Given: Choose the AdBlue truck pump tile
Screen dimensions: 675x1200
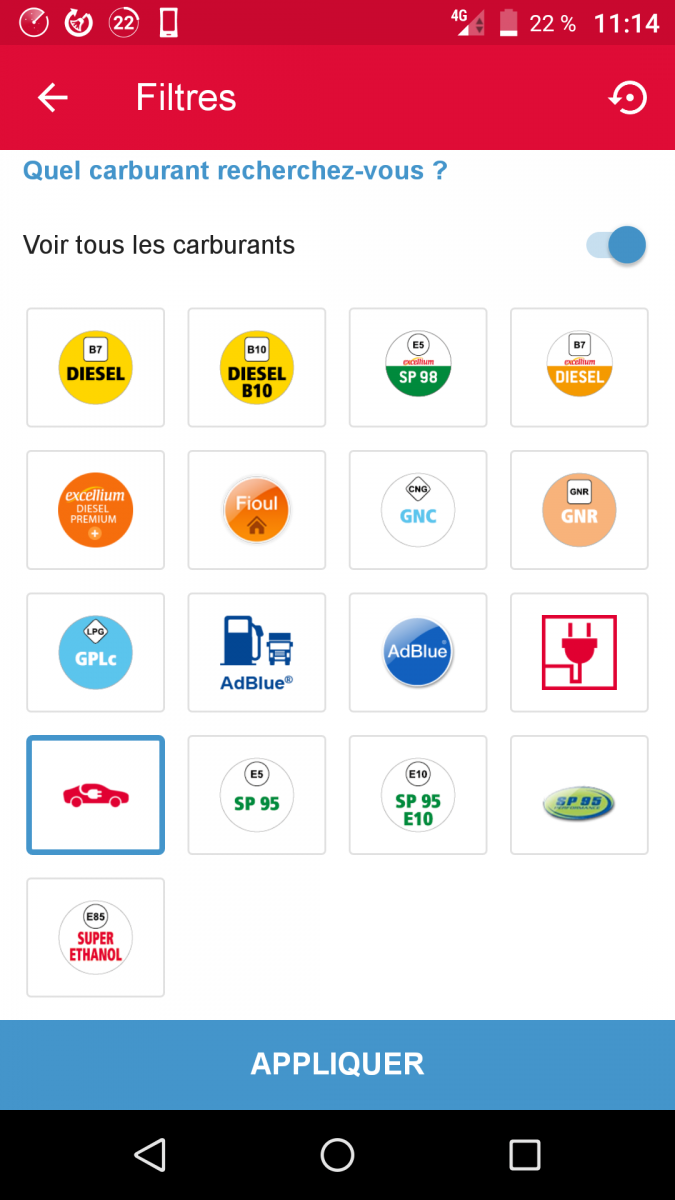Looking at the screenshot, I should 257,653.
